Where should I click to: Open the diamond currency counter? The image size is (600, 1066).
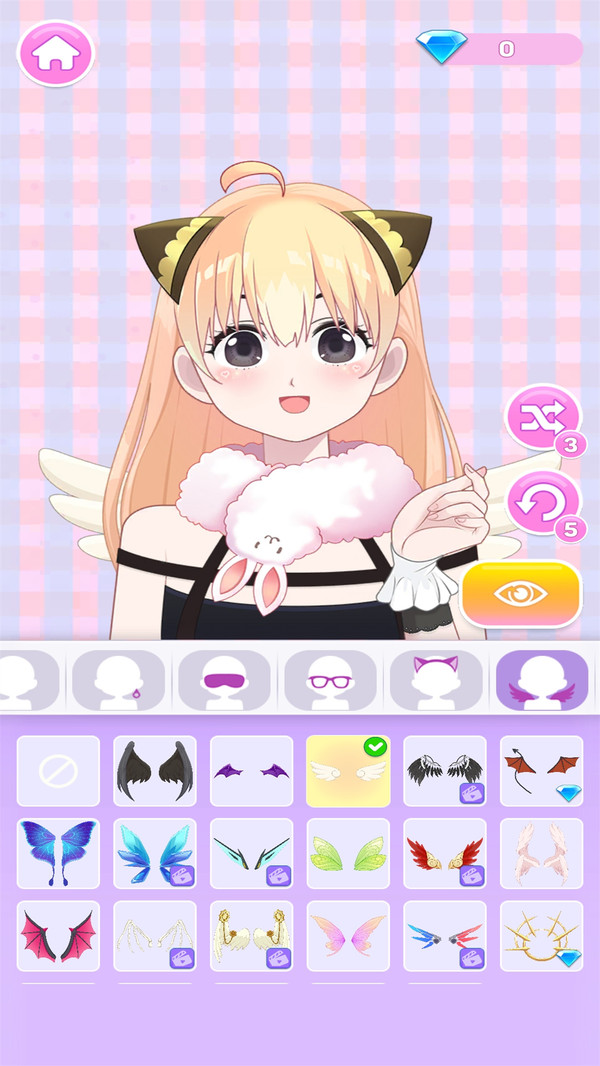498,49
